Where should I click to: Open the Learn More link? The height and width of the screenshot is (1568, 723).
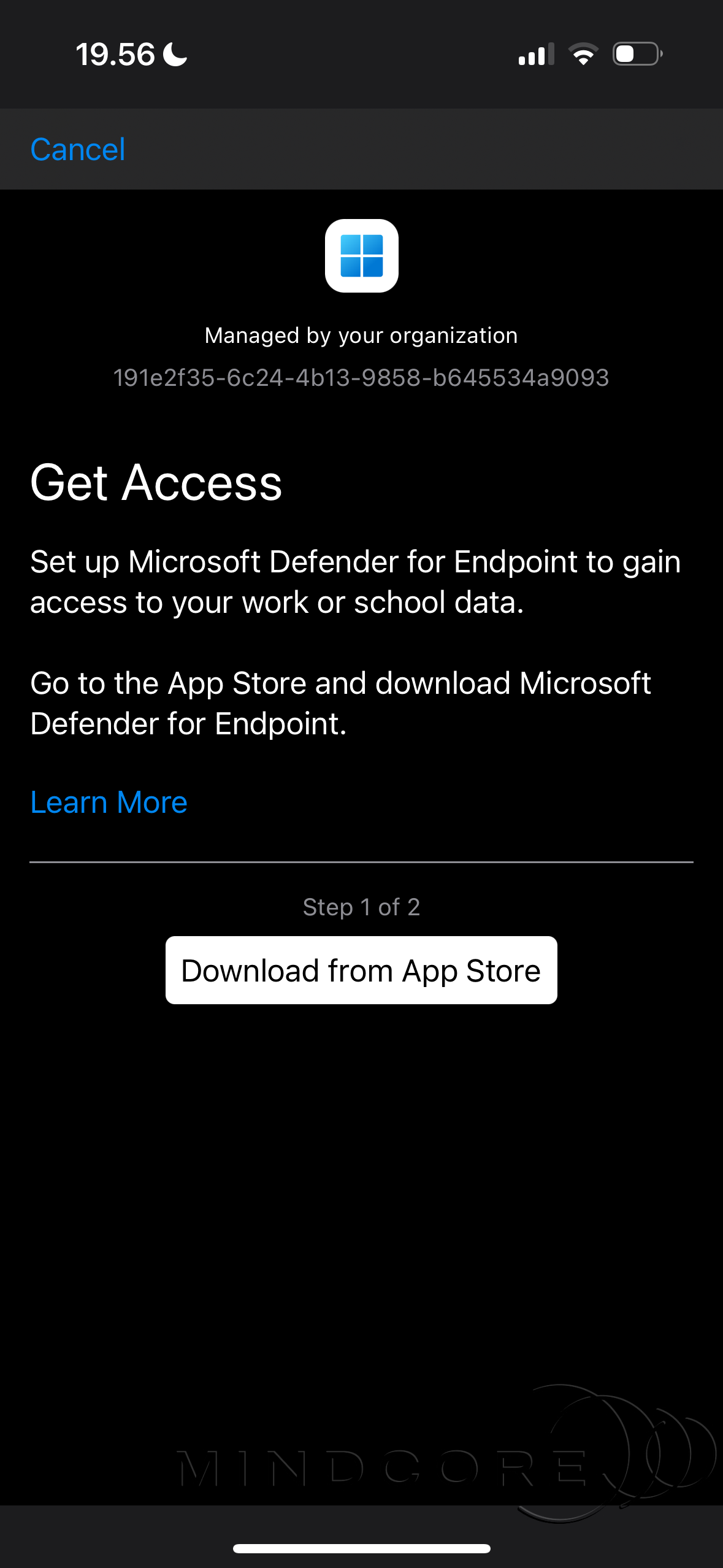point(109,802)
